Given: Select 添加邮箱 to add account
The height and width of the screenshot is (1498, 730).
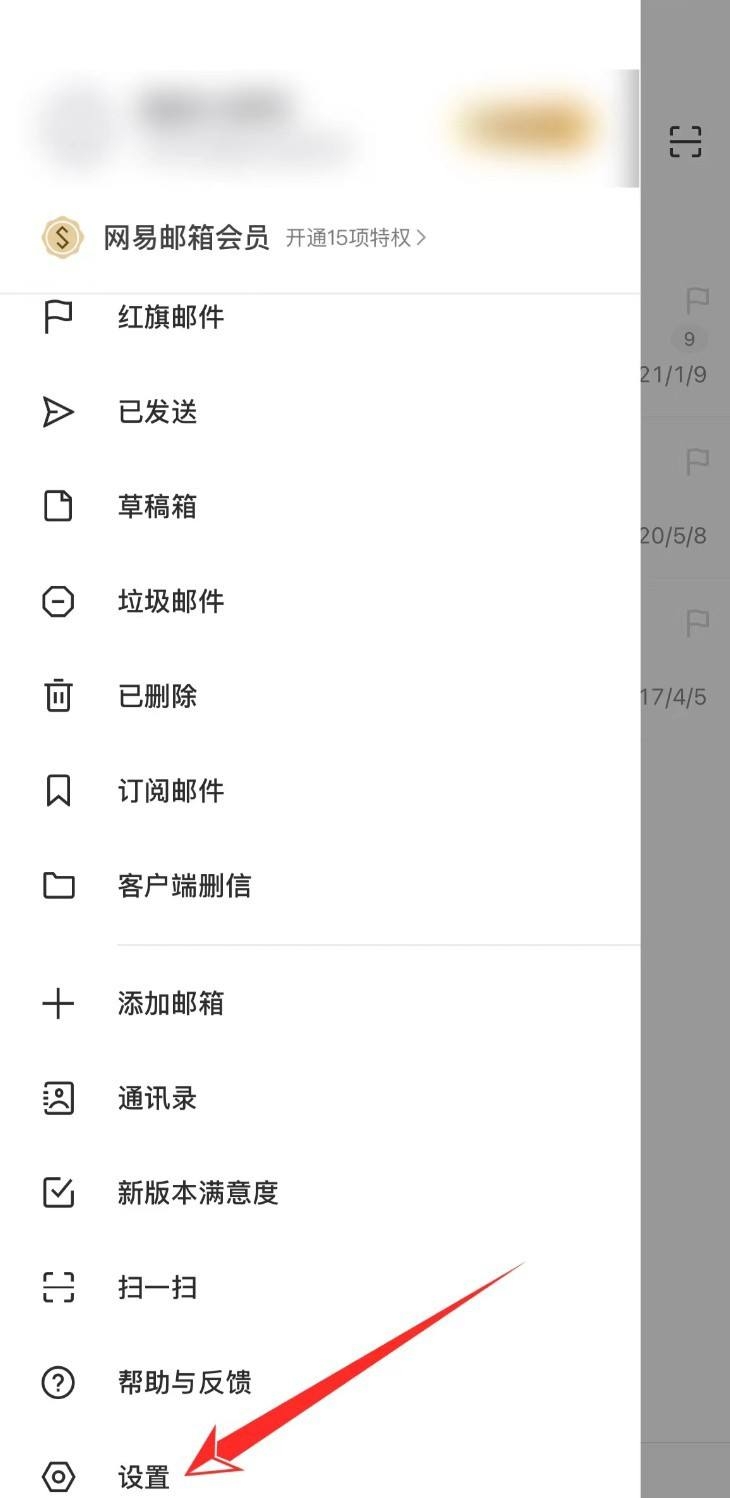Looking at the screenshot, I should 170,1004.
